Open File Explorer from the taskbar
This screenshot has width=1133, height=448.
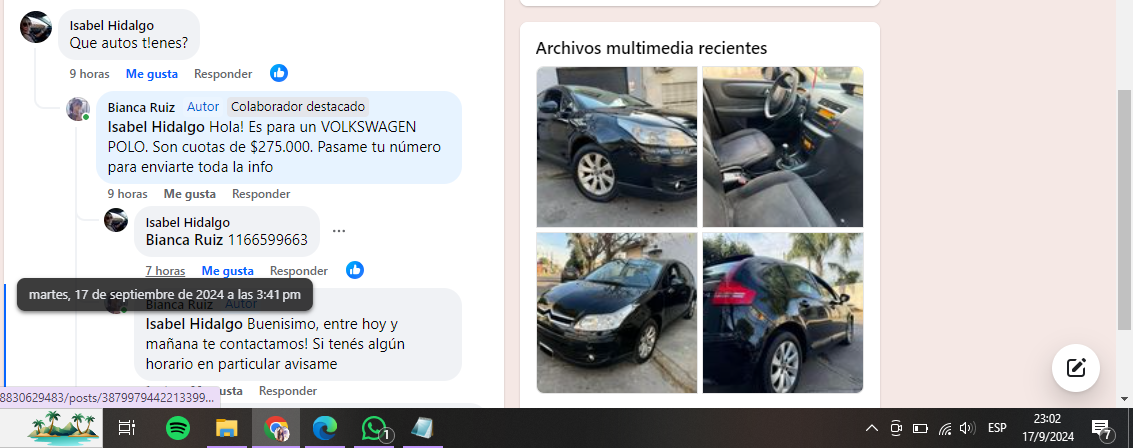tap(227, 428)
